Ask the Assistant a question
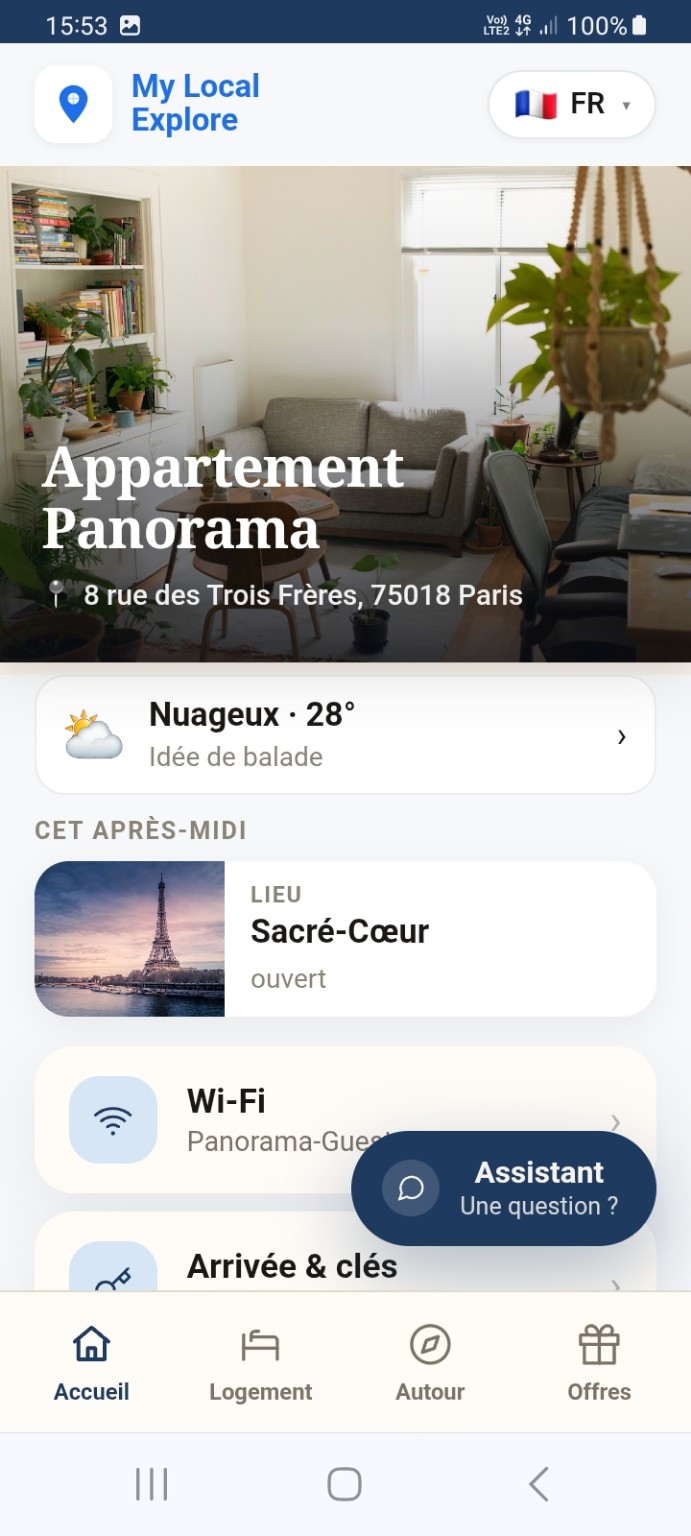 tap(504, 1188)
